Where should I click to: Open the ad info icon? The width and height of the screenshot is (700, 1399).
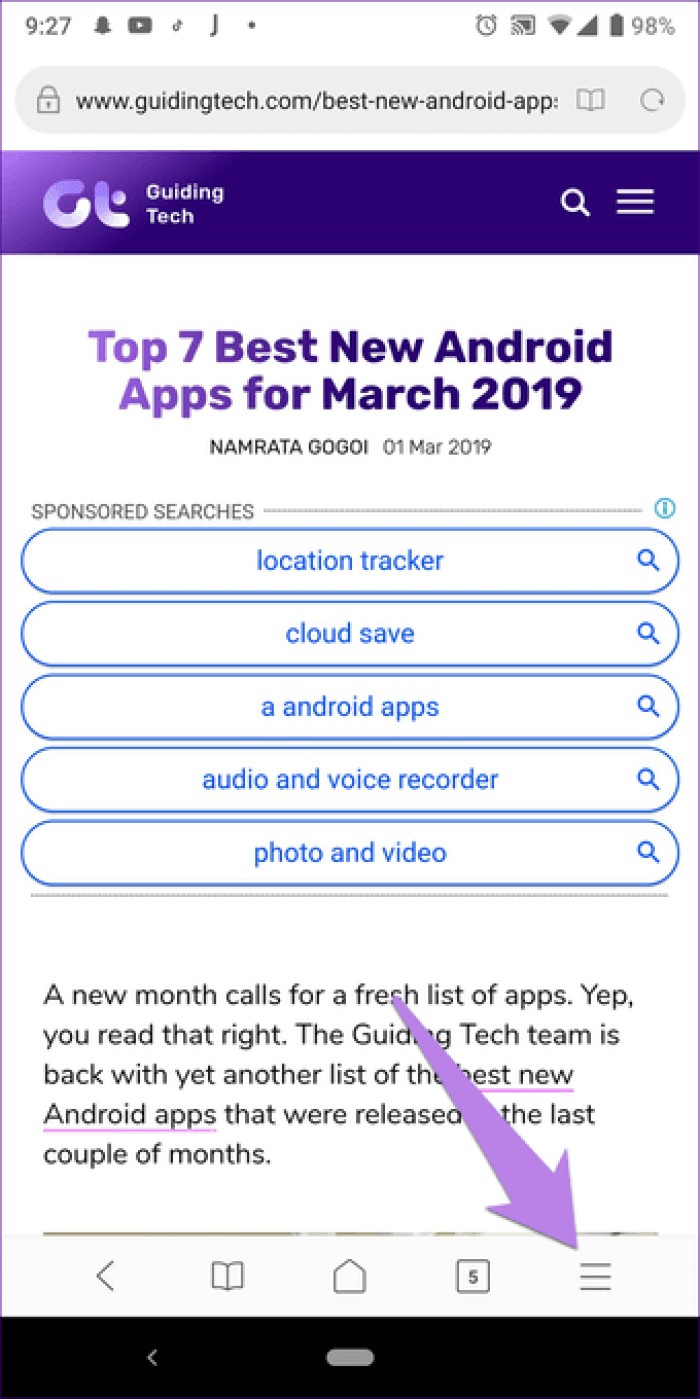[x=664, y=509]
